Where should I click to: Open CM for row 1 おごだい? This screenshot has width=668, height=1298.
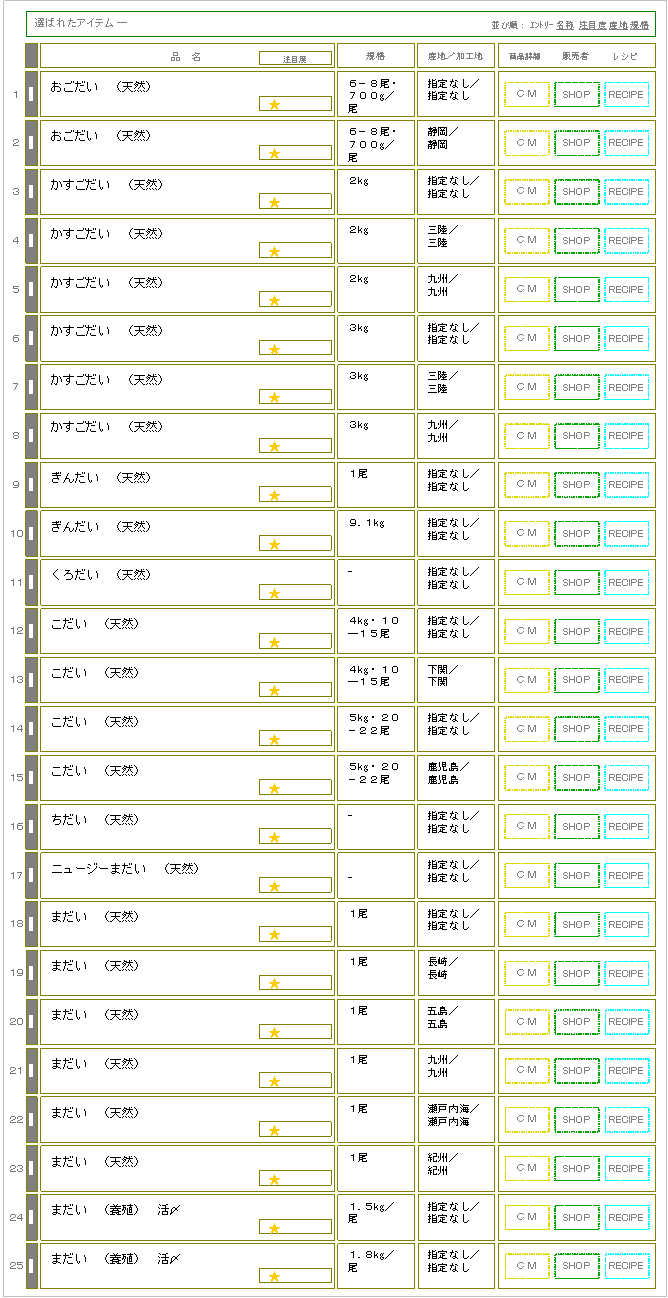[526, 94]
